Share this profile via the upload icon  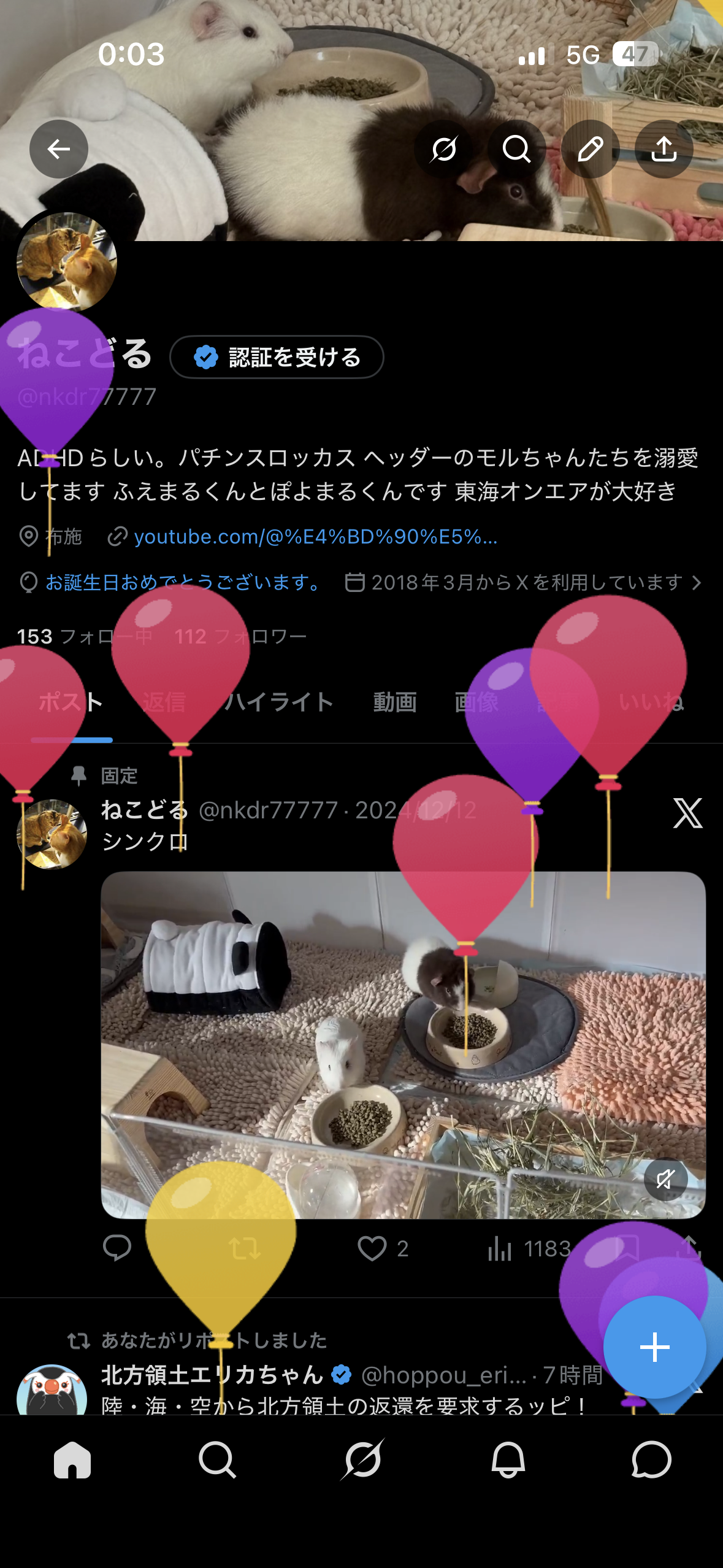[664, 149]
